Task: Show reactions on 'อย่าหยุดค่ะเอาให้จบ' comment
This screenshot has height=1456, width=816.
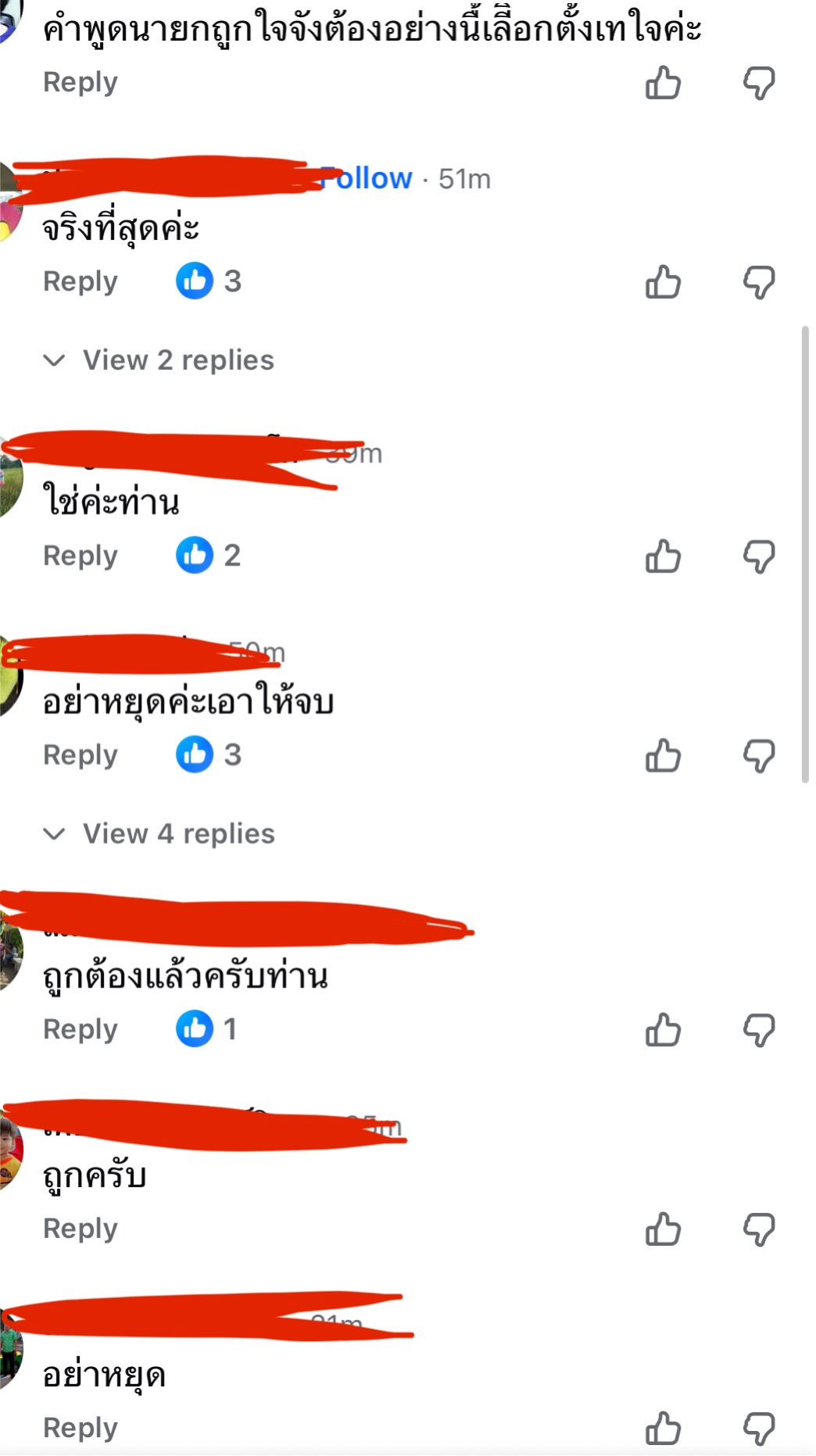Action: (x=209, y=755)
